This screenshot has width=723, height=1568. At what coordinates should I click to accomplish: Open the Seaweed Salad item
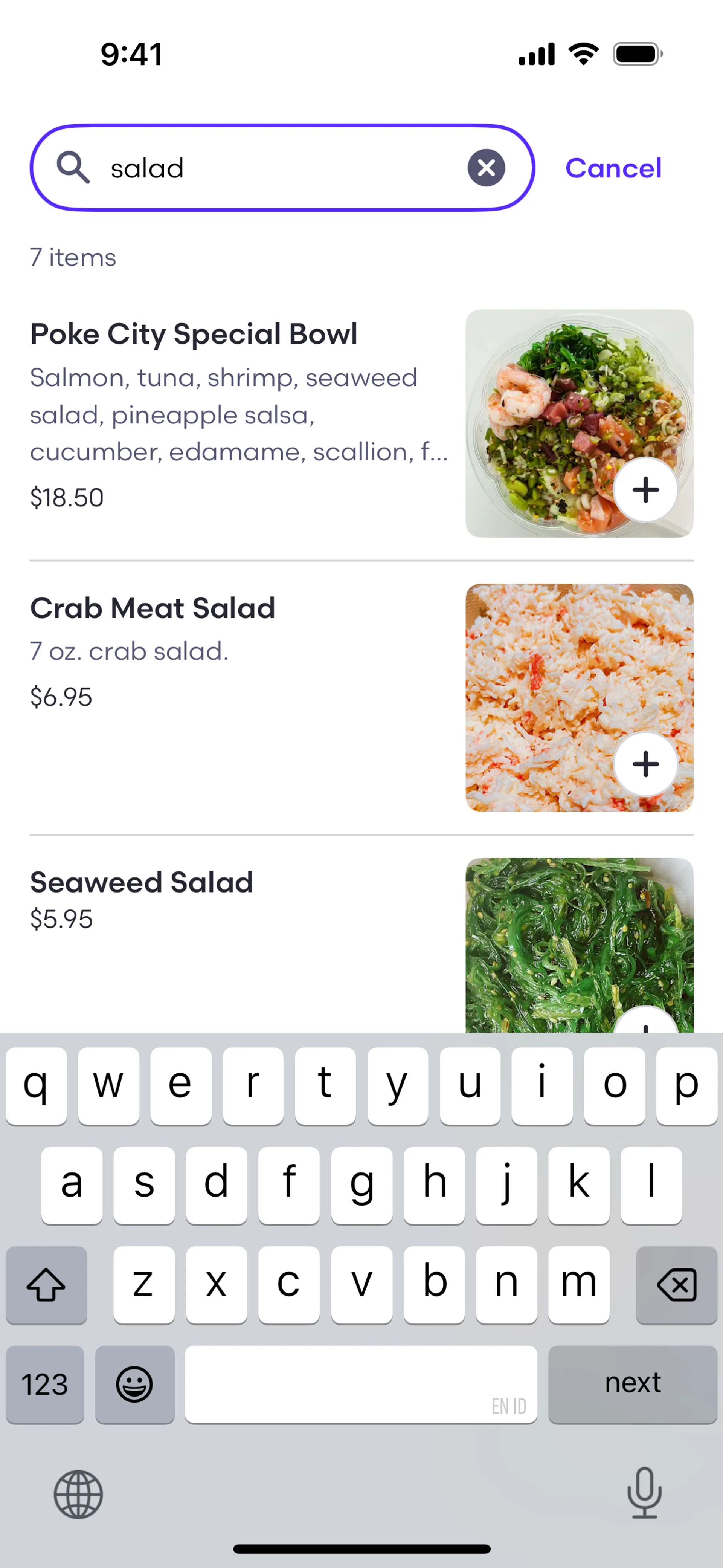point(142,883)
